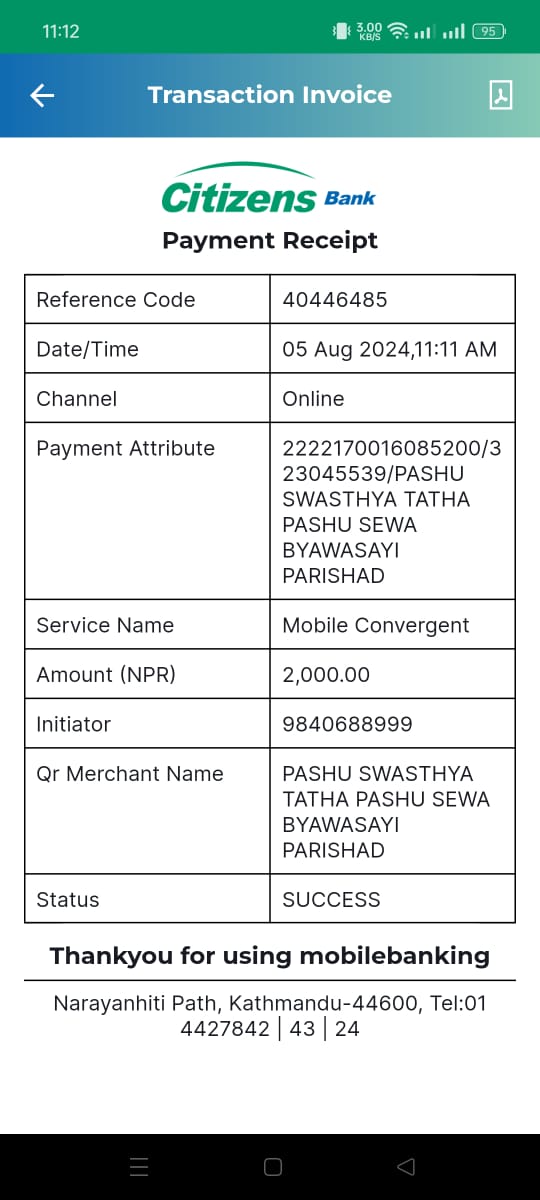540x1200 pixels.
Task: Go back from Transaction Invoice
Action: (x=42, y=95)
